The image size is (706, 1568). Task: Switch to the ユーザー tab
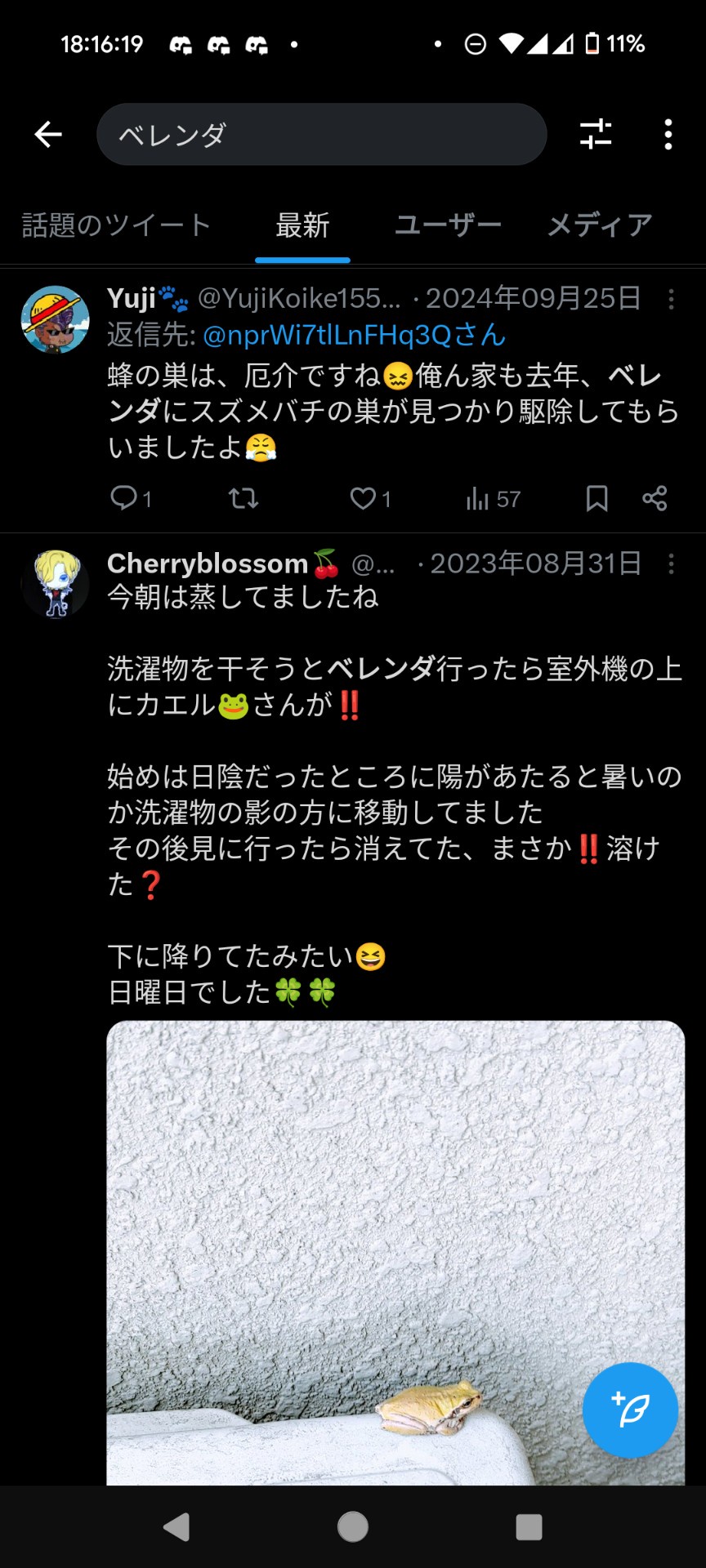coord(448,225)
